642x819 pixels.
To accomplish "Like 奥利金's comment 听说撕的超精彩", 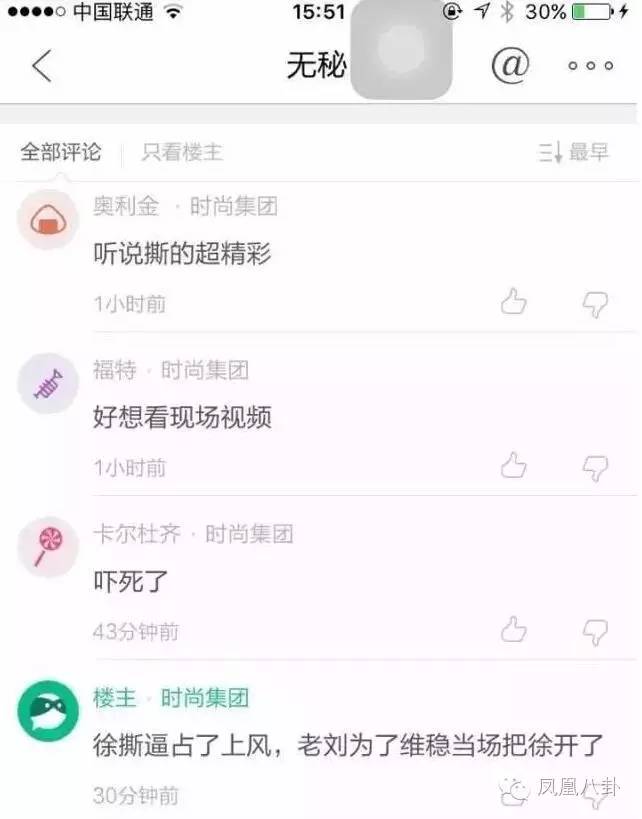I will (514, 302).
